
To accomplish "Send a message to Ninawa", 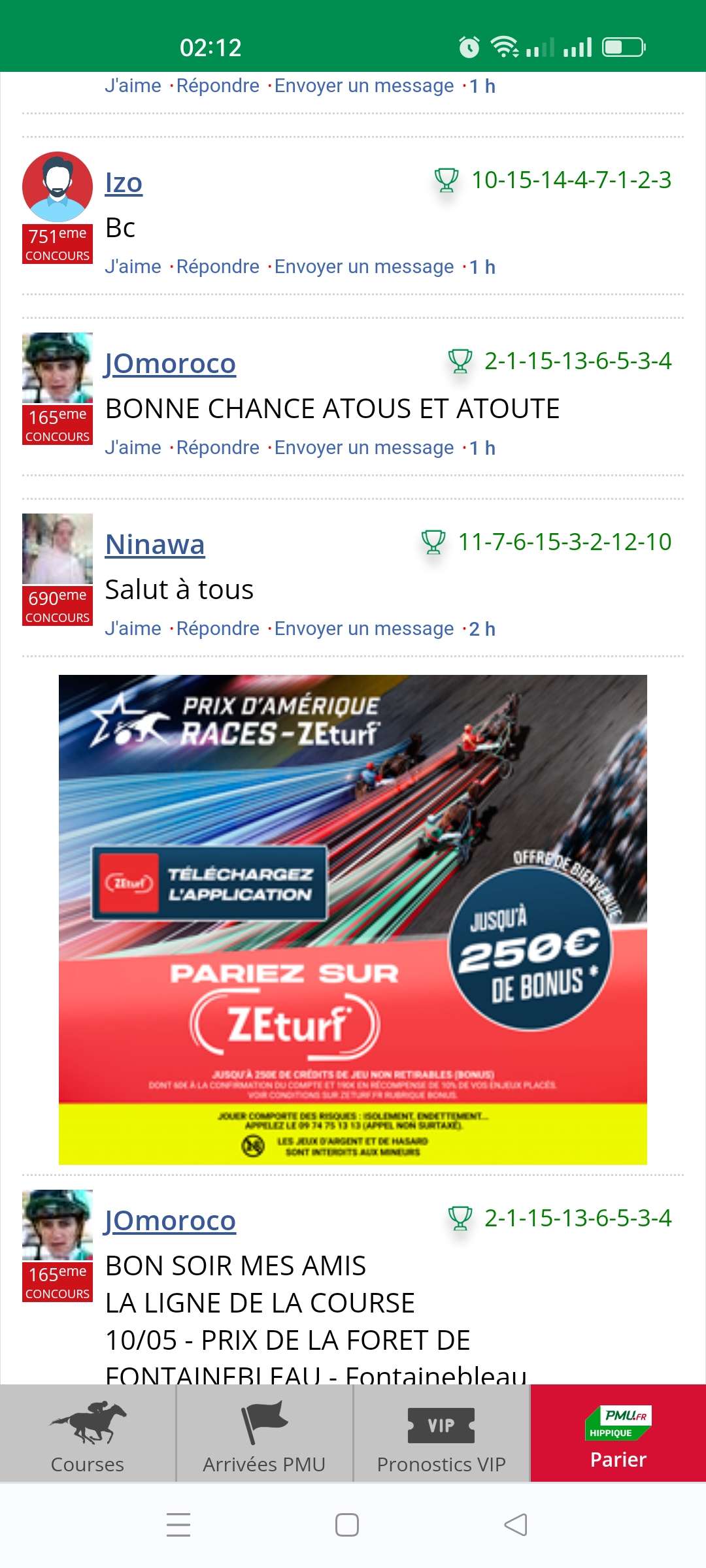I will [x=363, y=629].
